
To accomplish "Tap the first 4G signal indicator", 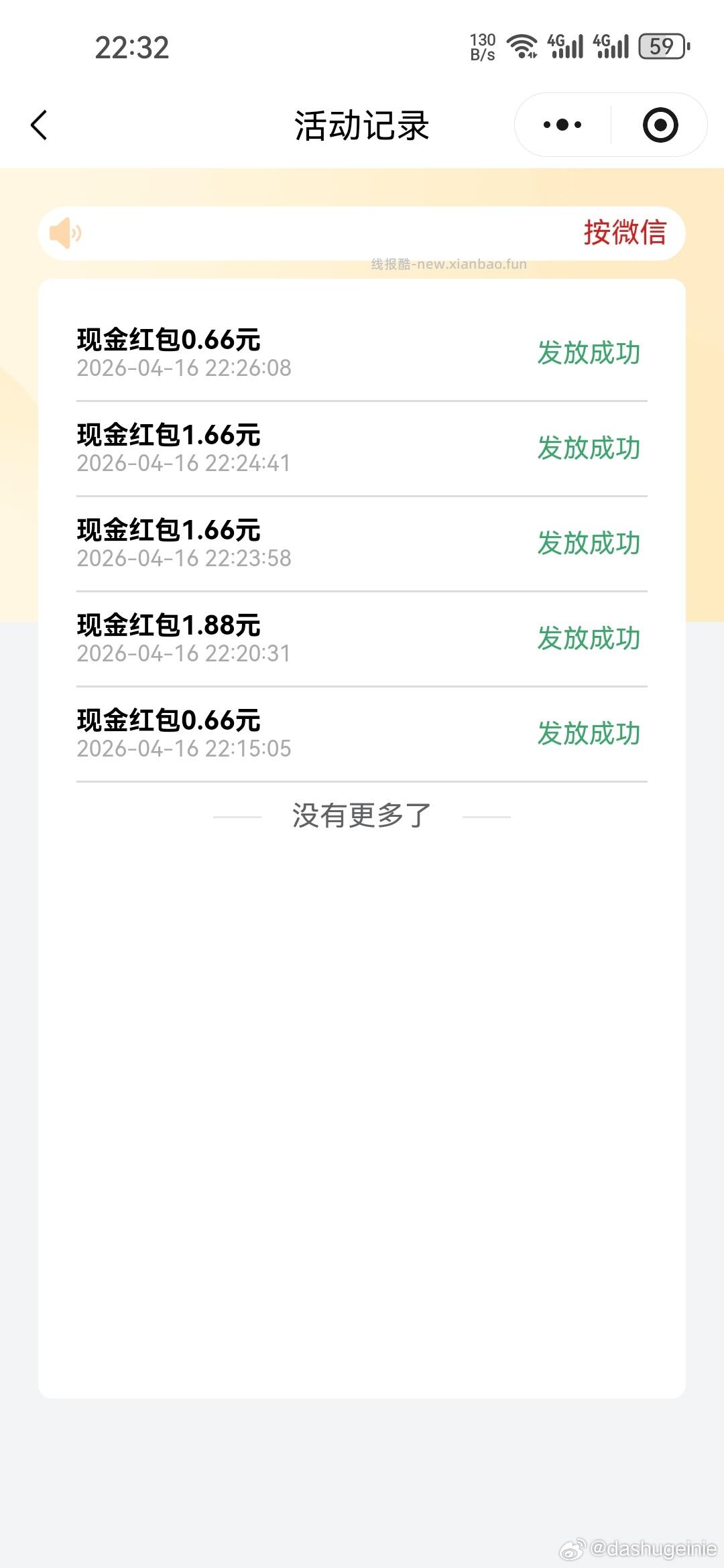I will click(566, 46).
